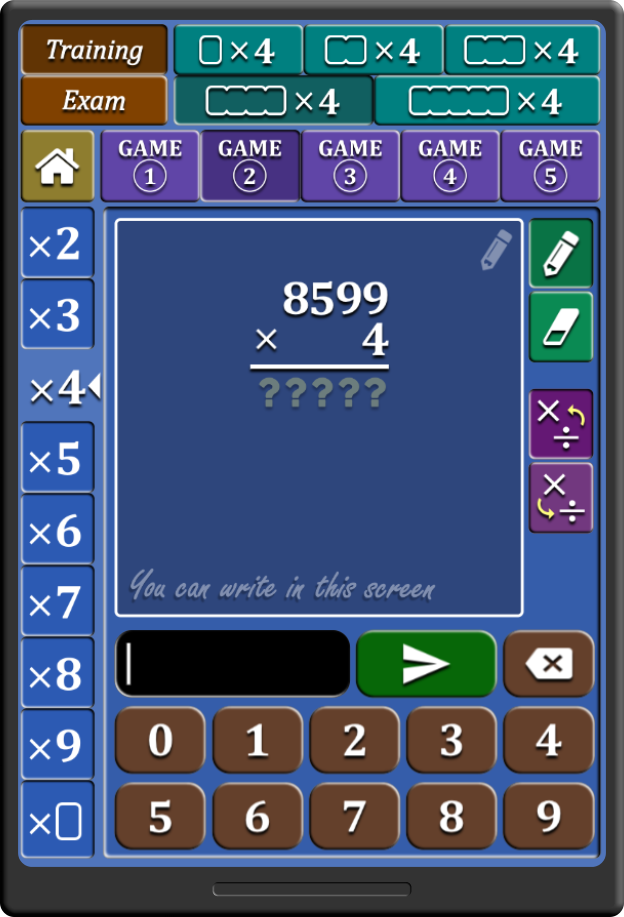Activate the green pencil tool
Screen dimensions: 624x917
click(561, 253)
